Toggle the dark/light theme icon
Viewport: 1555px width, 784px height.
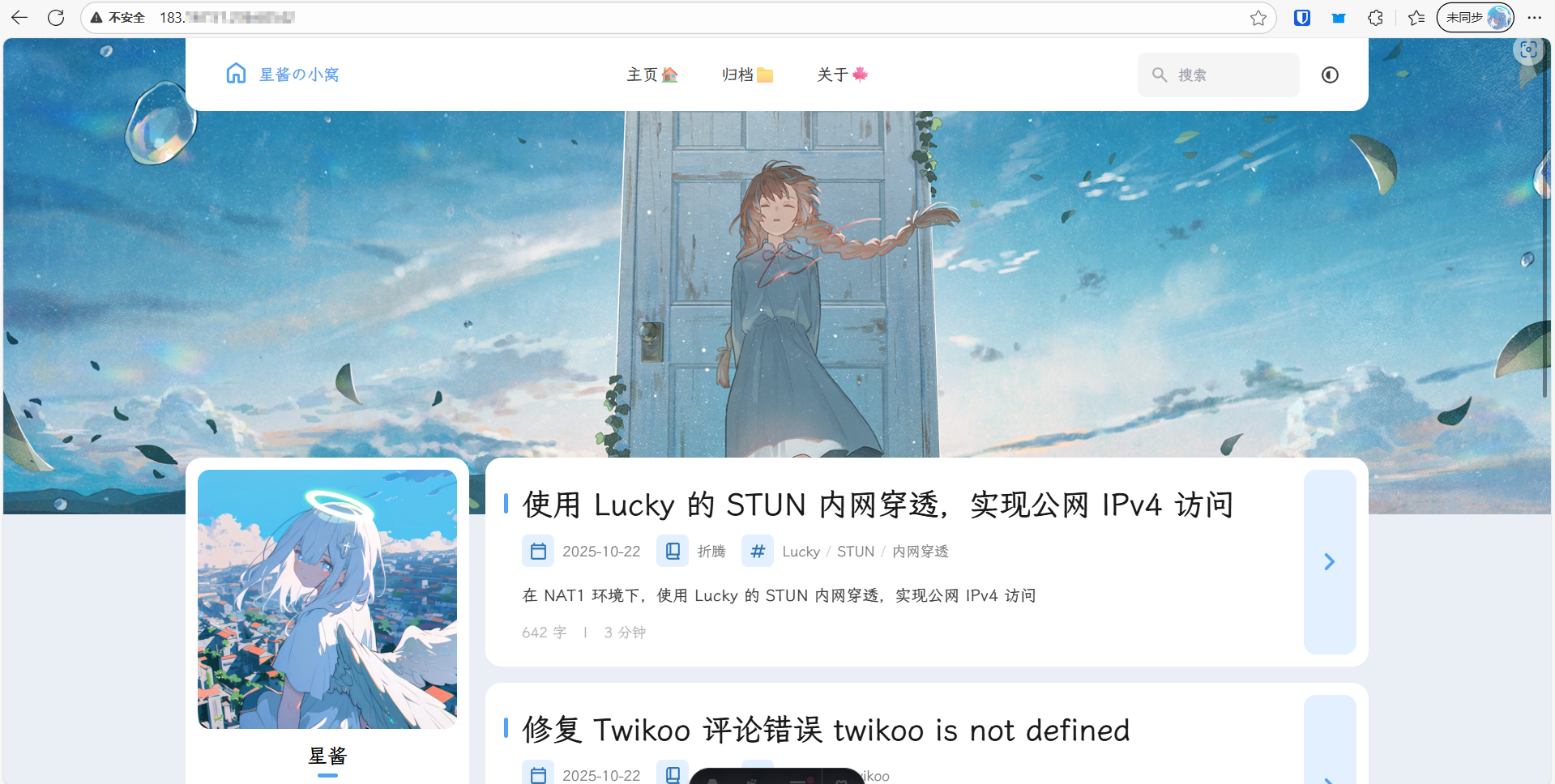pyautogui.click(x=1330, y=75)
